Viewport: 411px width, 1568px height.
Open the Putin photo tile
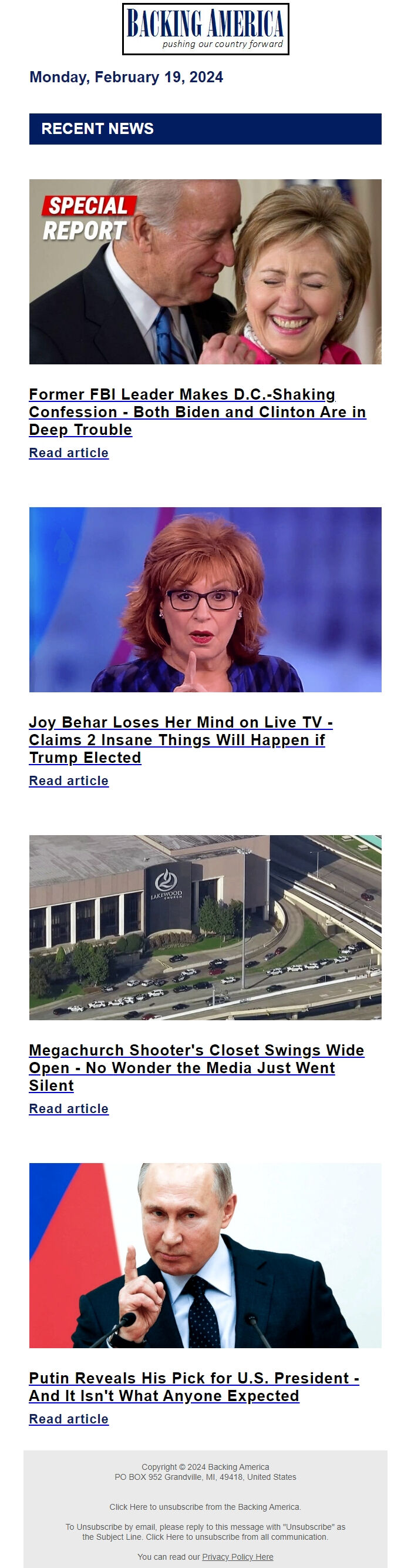click(x=205, y=1255)
